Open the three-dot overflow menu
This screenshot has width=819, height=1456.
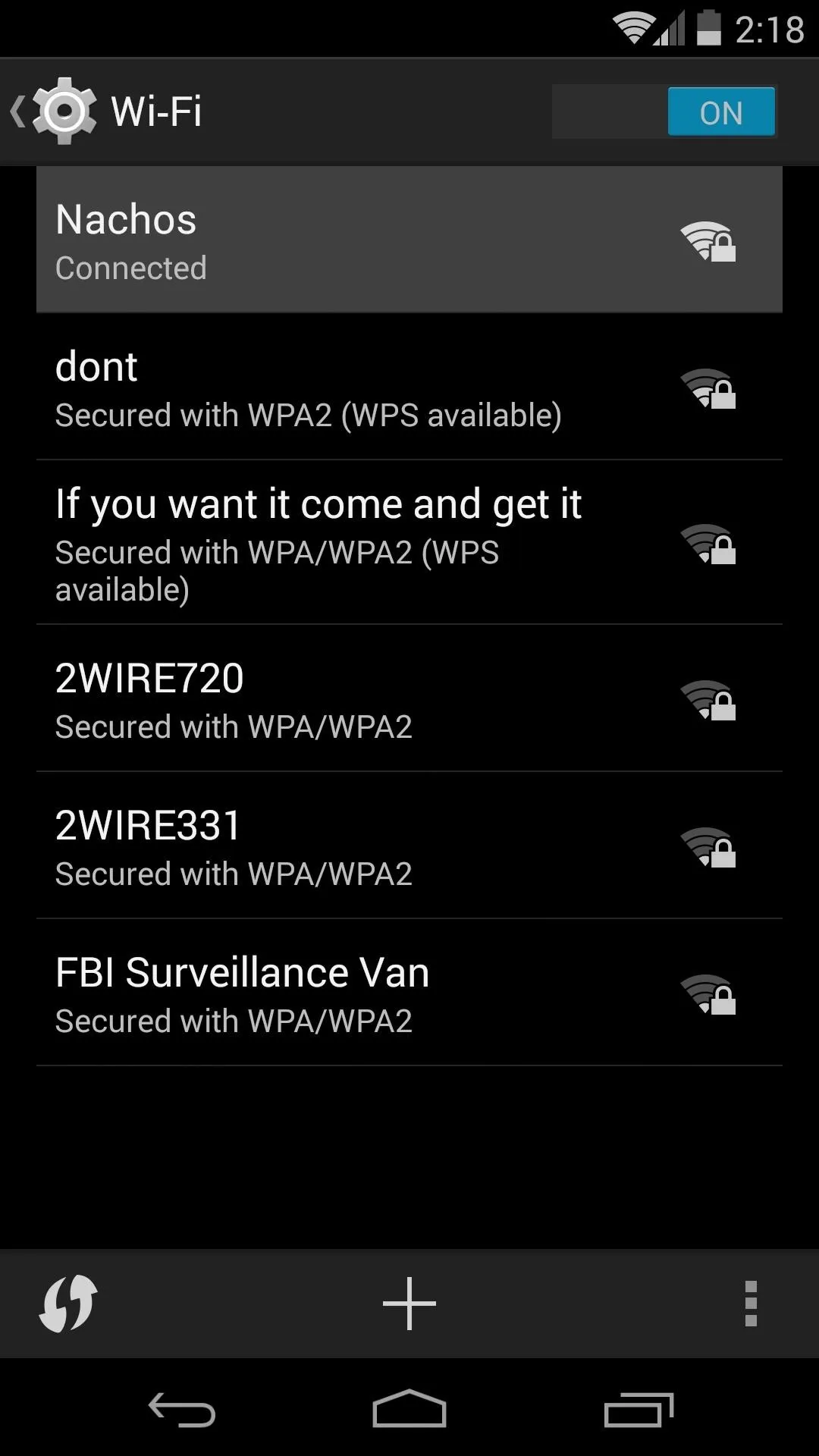(751, 1304)
